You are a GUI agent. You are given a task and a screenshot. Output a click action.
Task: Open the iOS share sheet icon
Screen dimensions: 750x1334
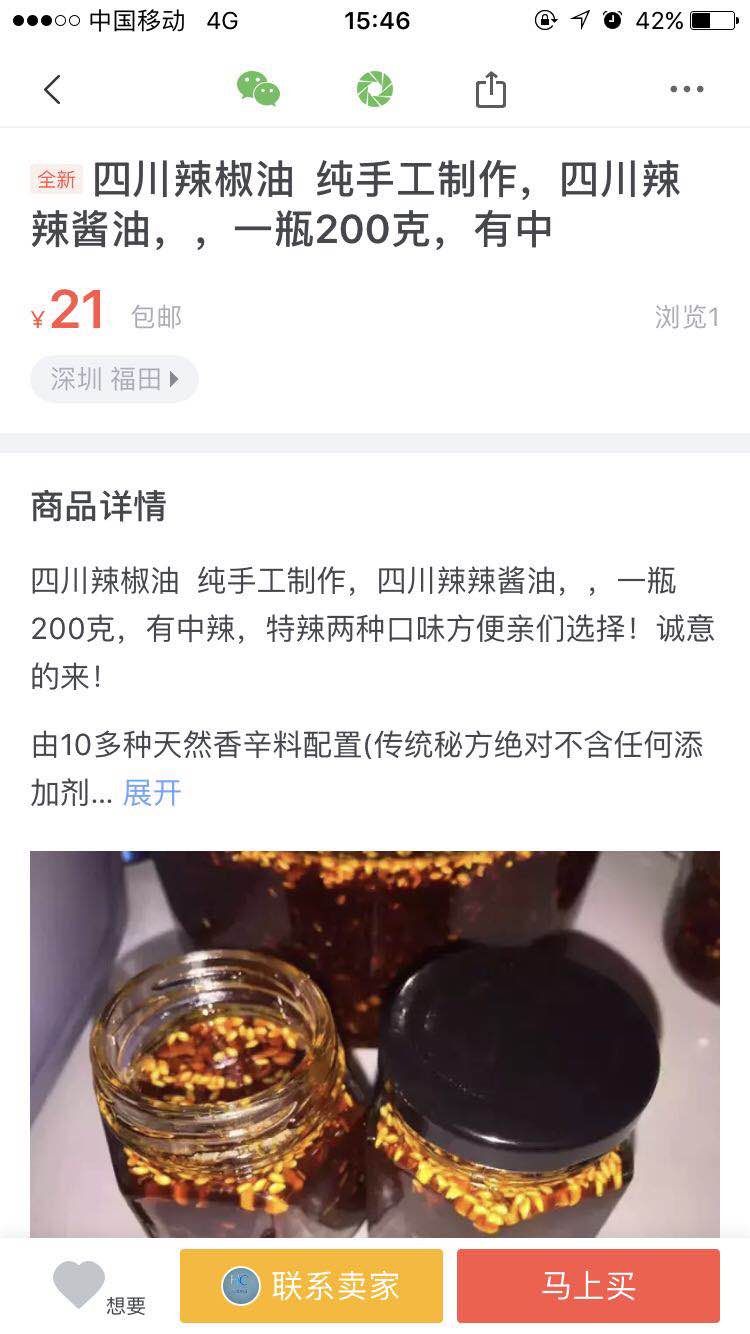pos(489,89)
